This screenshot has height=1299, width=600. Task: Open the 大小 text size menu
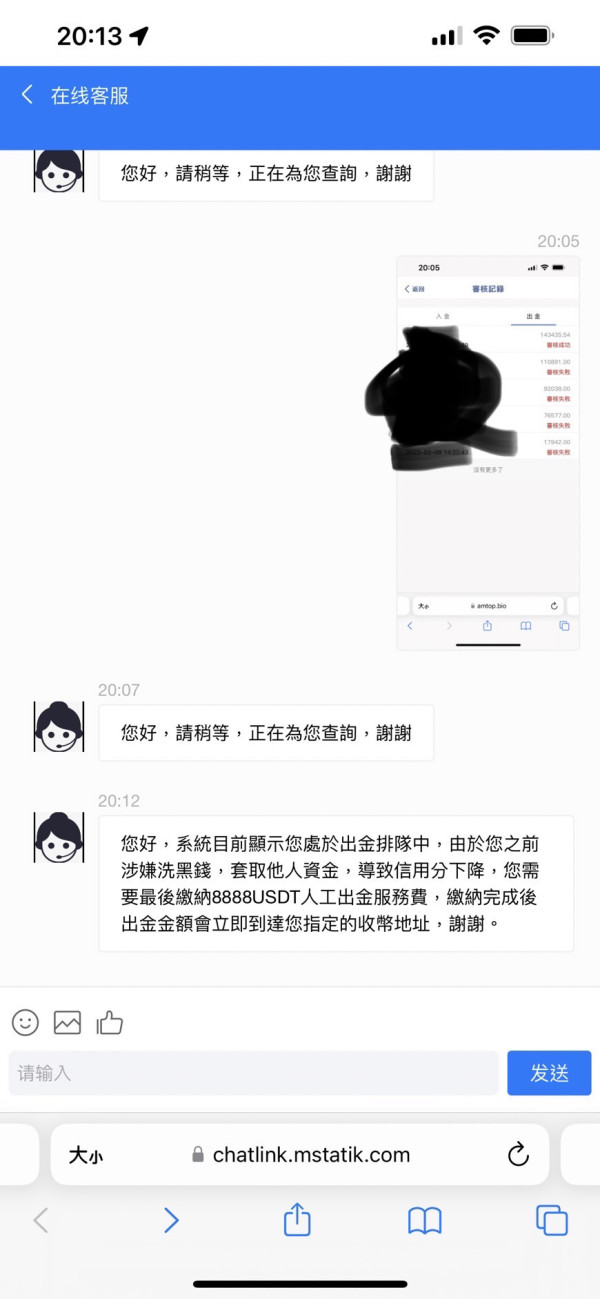(85, 1155)
